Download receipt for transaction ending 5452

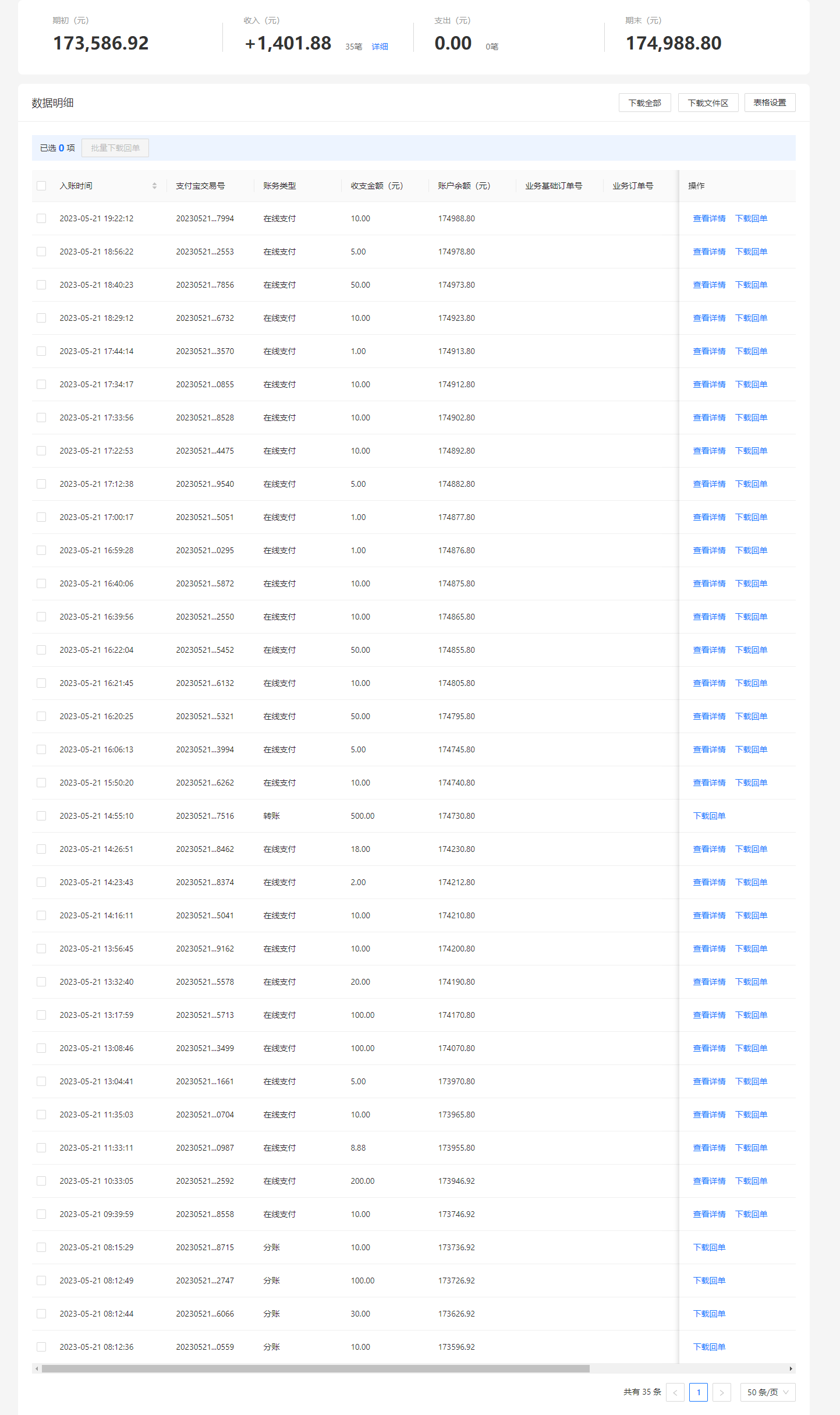(751, 650)
